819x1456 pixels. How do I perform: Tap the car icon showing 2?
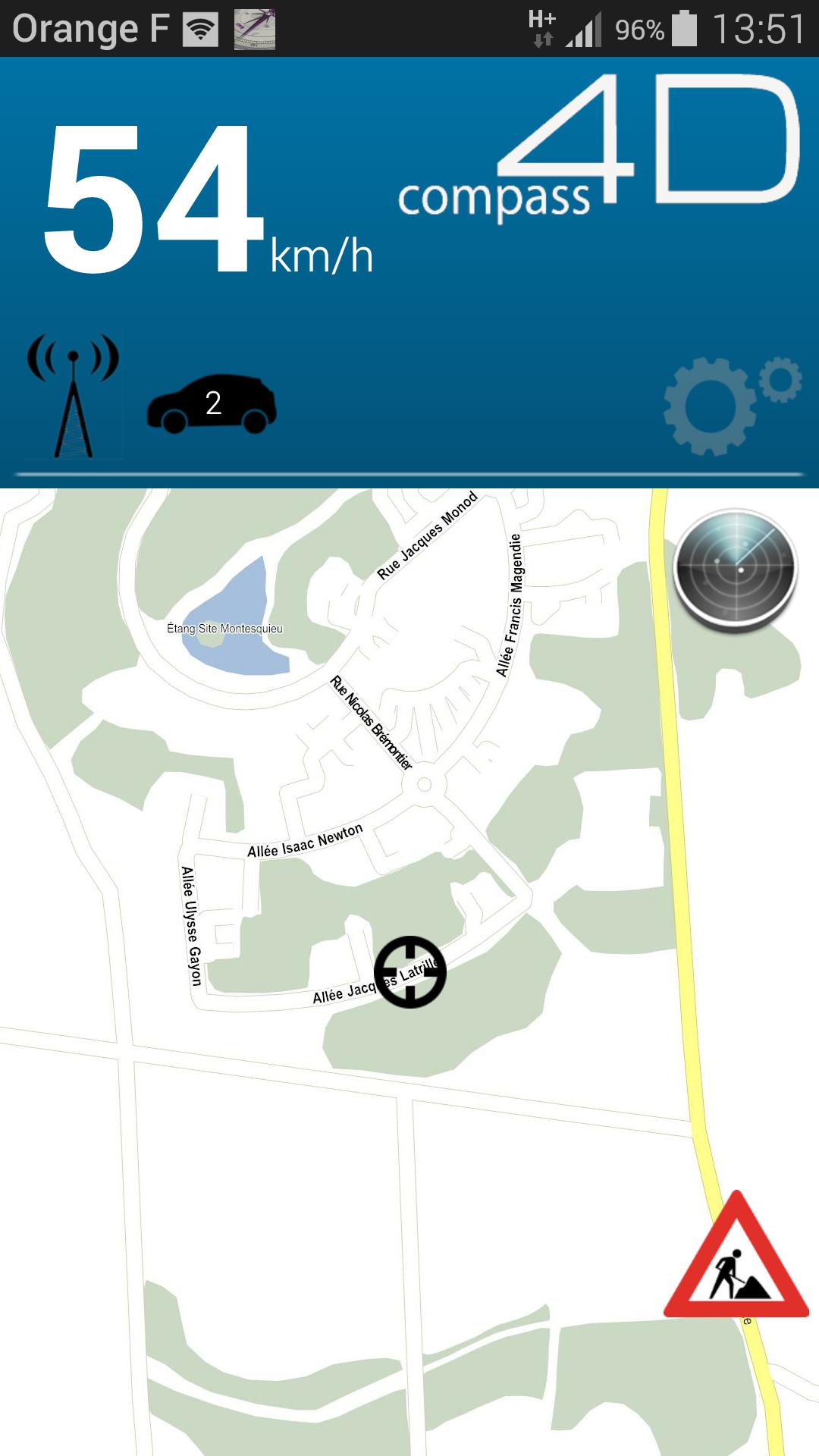click(x=212, y=403)
